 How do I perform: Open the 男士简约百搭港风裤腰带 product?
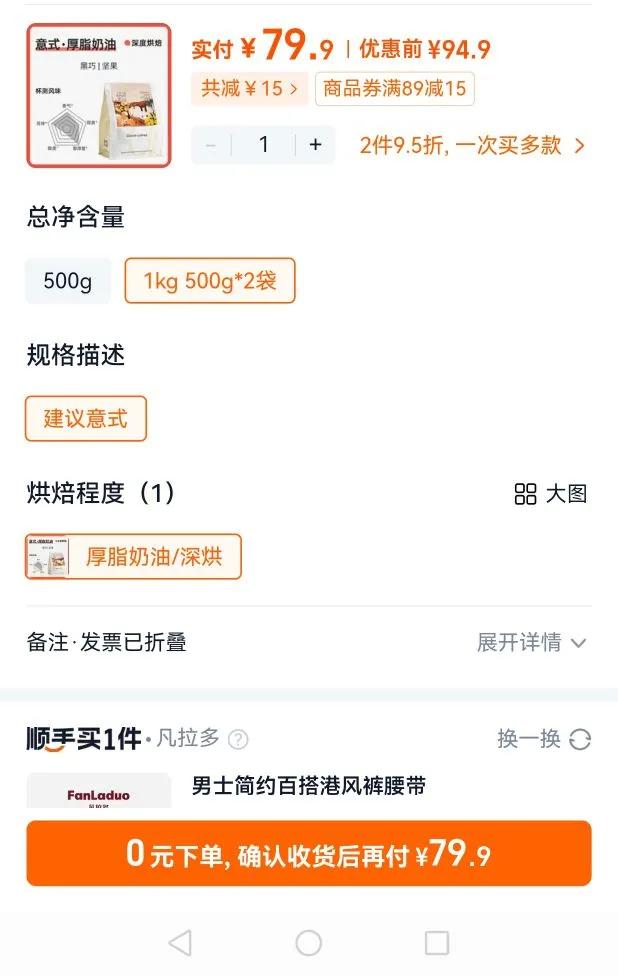click(x=309, y=786)
